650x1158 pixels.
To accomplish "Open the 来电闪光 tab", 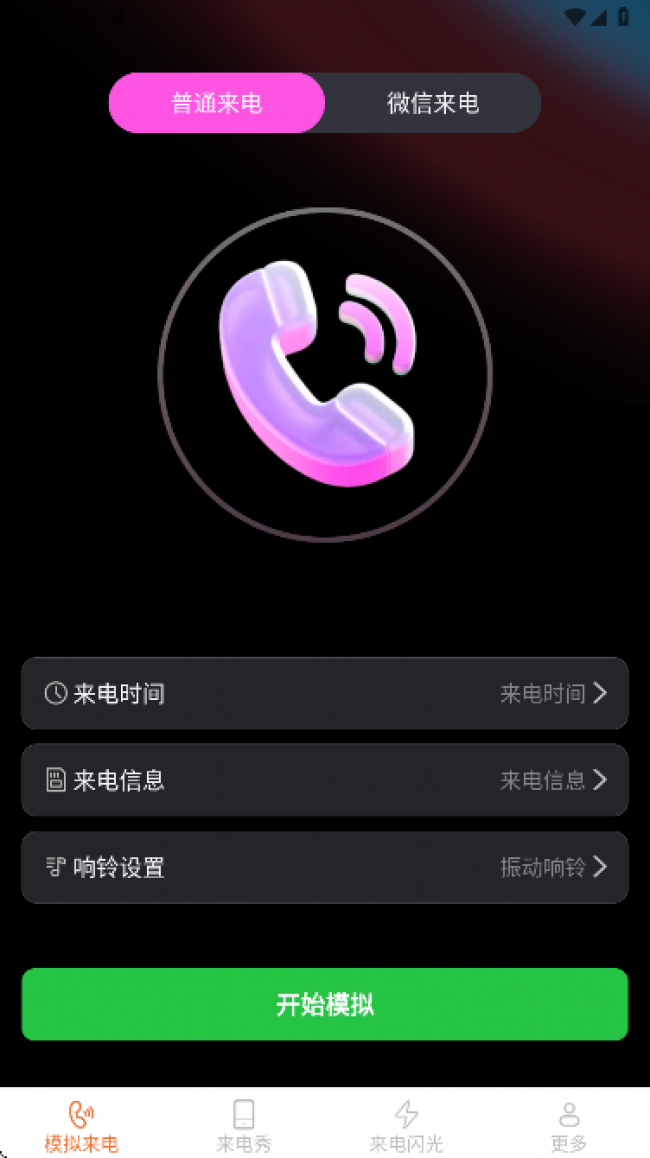I will pos(406,1126).
